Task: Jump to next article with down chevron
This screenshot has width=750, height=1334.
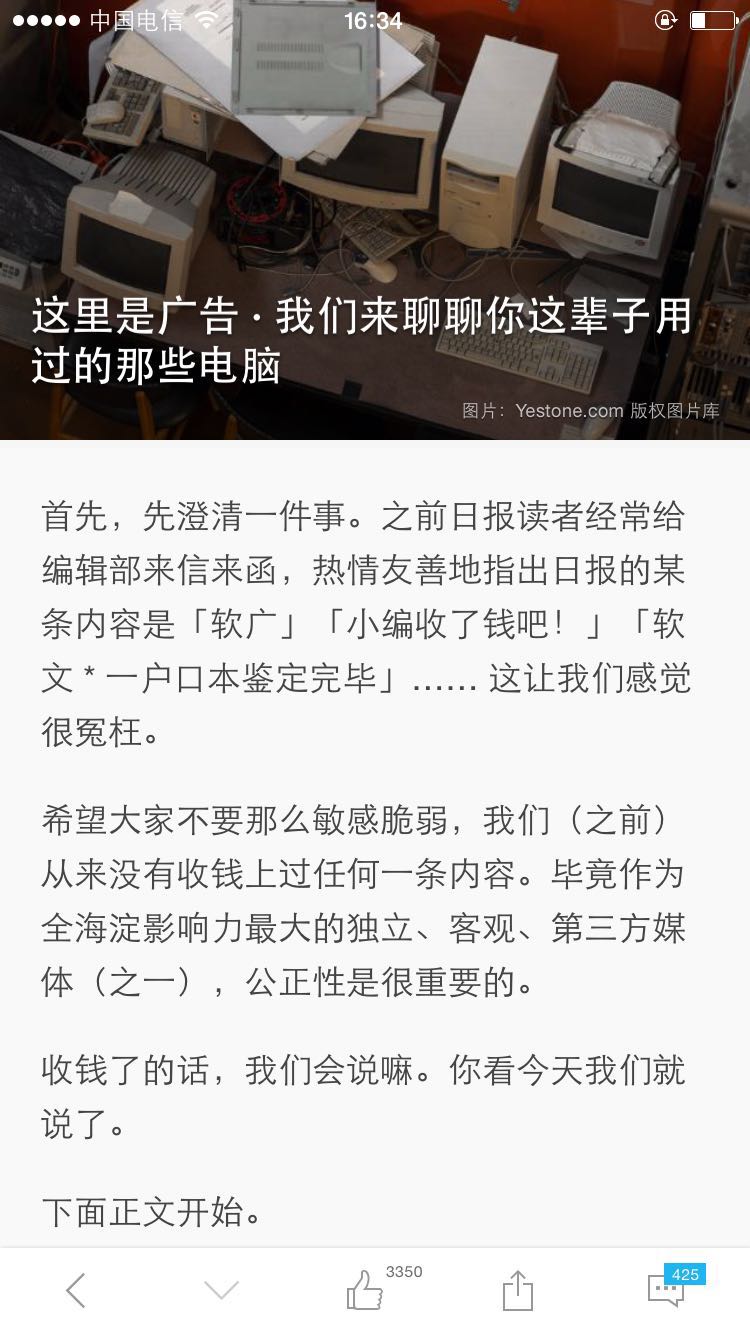Action: pyautogui.click(x=221, y=1291)
